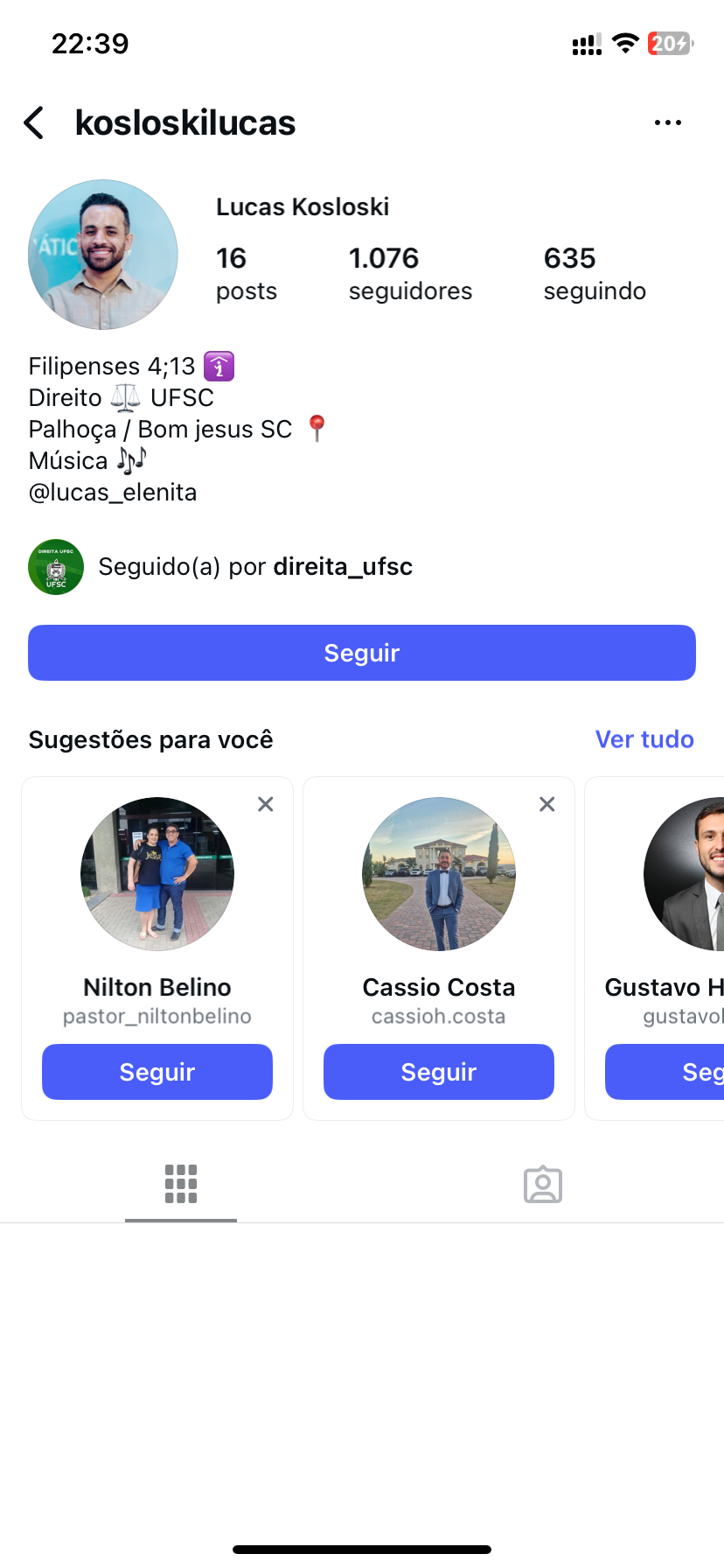The width and height of the screenshot is (724, 1568).
Task: Switch to the posts grid tab
Action: tap(181, 1184)
